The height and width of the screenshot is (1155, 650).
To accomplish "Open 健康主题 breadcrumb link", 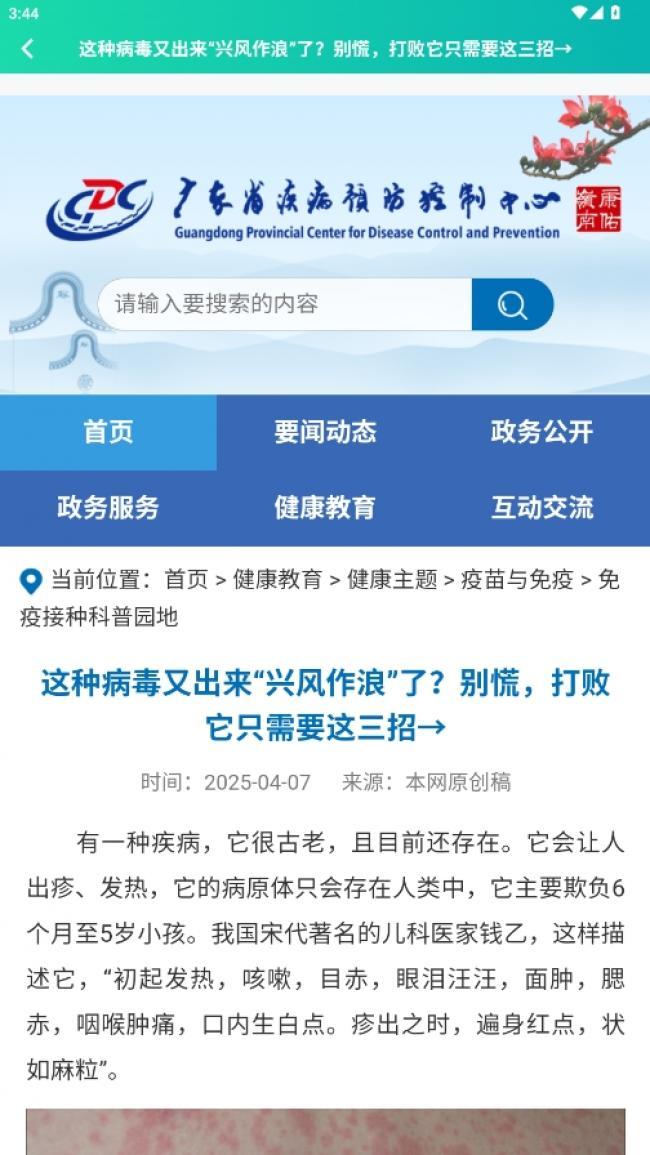I will 392,580.
